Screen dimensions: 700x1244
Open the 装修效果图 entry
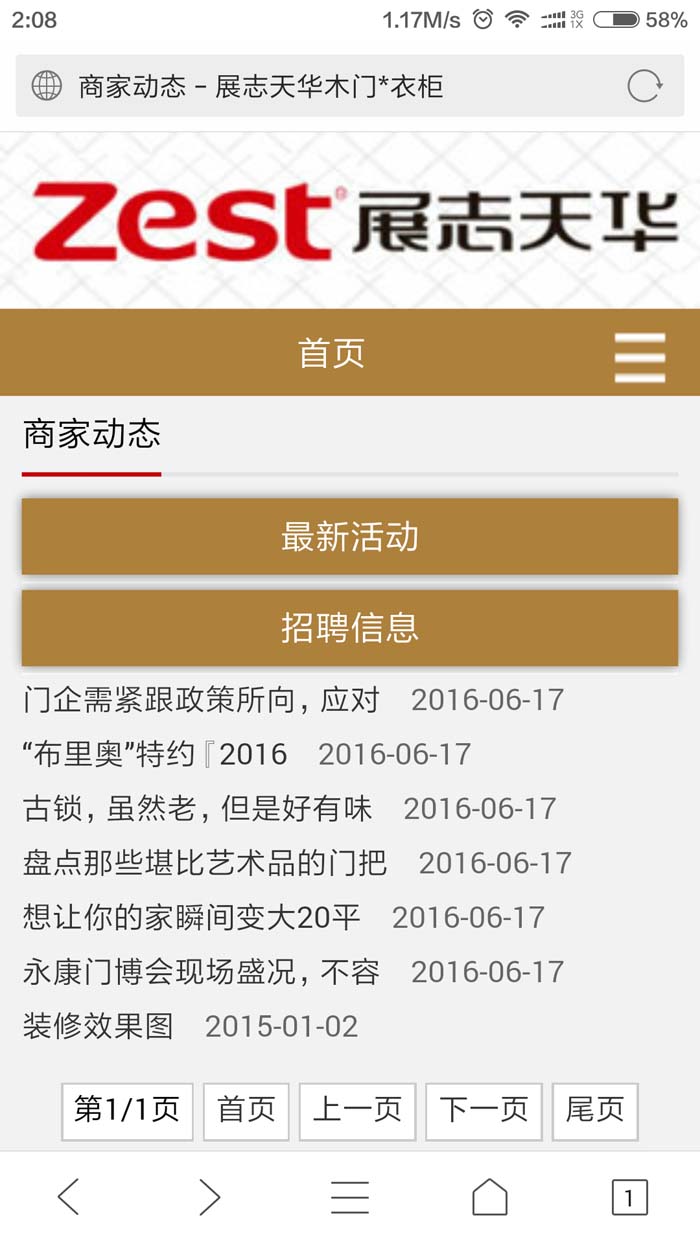pyautogui.click(x=98, y=1026)
